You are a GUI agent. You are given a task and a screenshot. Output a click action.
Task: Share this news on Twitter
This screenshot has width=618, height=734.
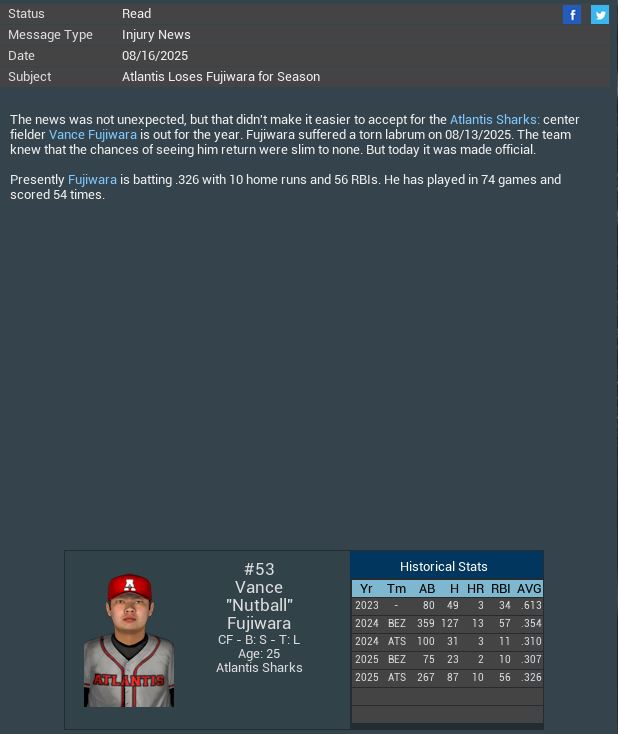(600, 14)
